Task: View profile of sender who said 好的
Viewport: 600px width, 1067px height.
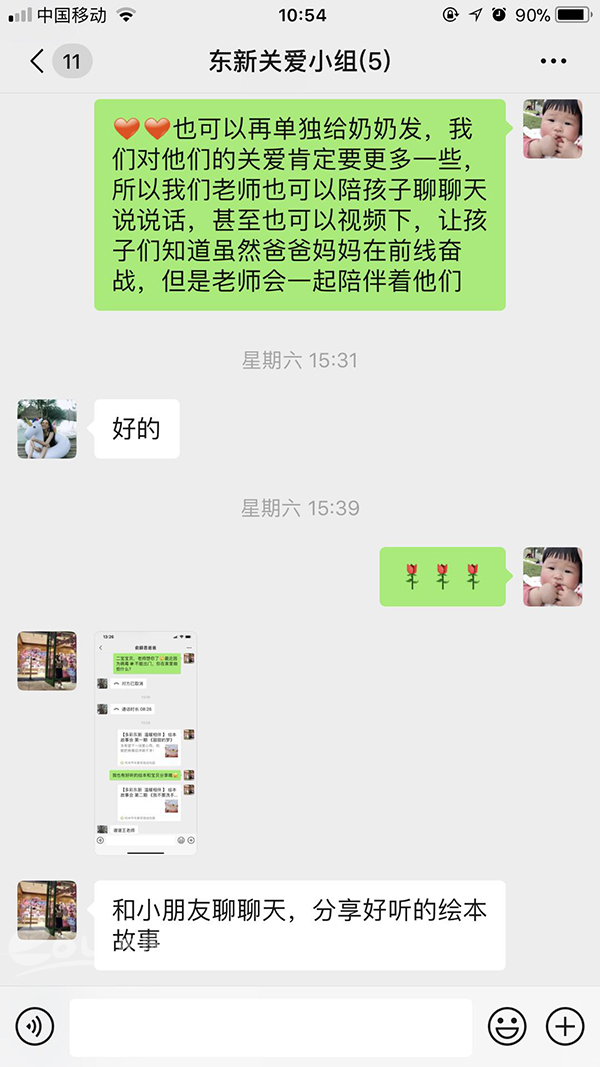Action: [x=47, y=428]
